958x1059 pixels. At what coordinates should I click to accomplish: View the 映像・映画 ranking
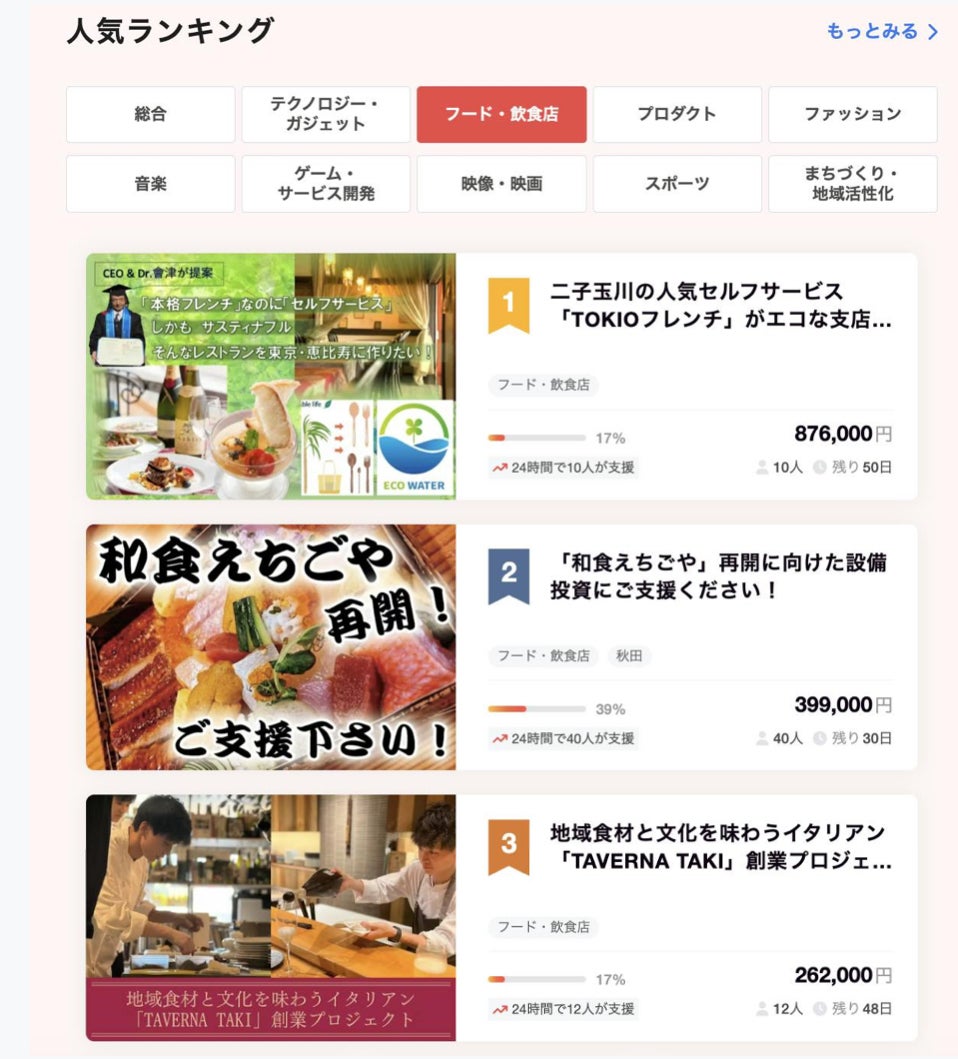click(501, 184)
